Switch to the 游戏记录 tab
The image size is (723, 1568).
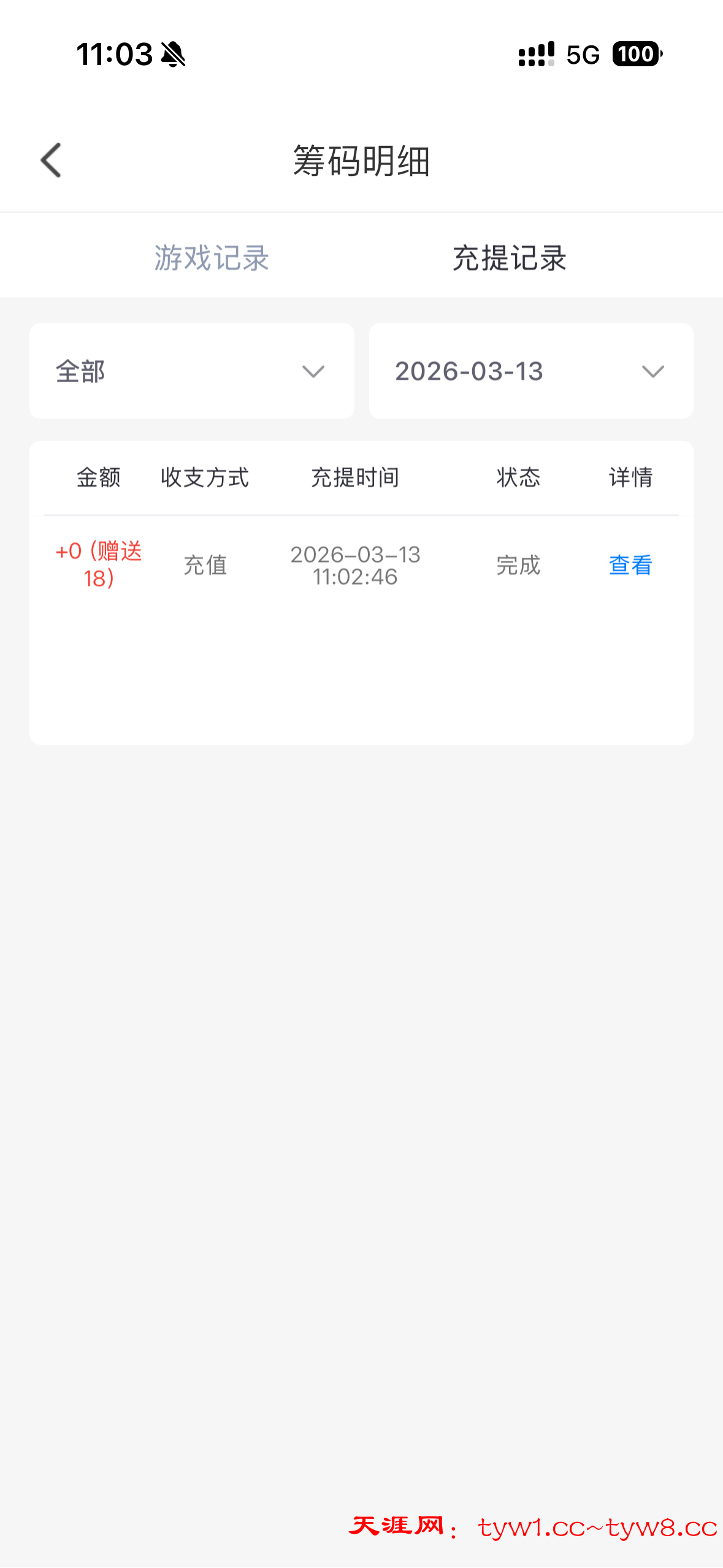212,258
